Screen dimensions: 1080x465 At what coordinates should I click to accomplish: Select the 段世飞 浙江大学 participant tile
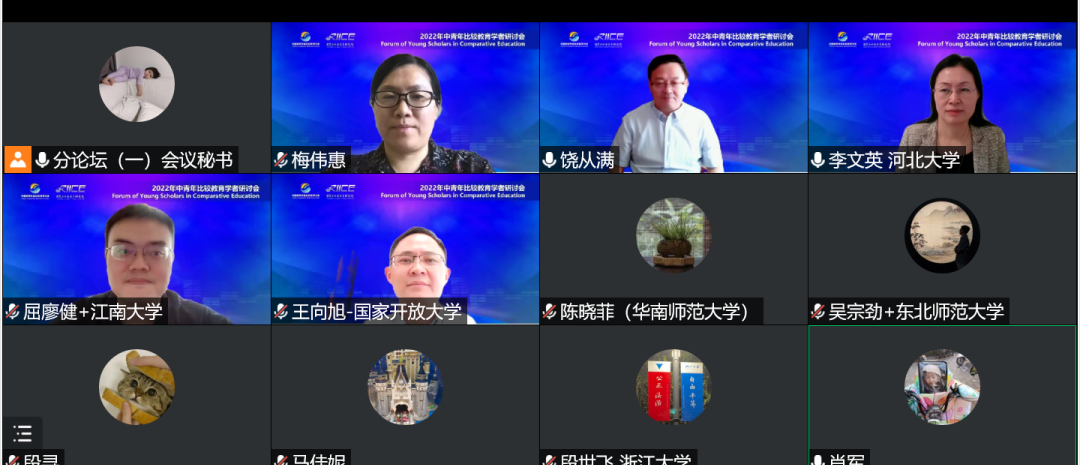click(x=673, y=390)
